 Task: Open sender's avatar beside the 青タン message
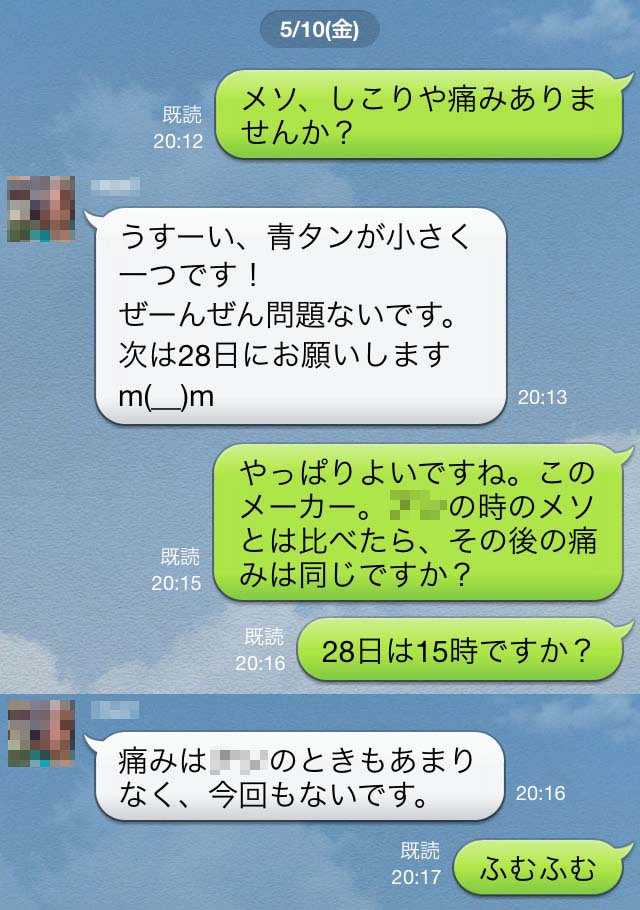pyautogui.click(x=41, y=209)
